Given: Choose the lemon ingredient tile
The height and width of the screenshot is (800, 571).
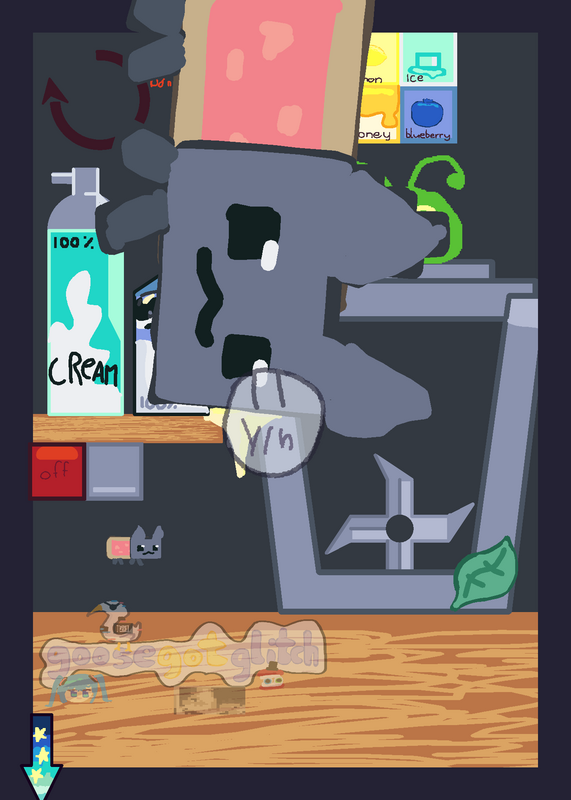Looking at the screenshot, I should (x=383, y=59).
